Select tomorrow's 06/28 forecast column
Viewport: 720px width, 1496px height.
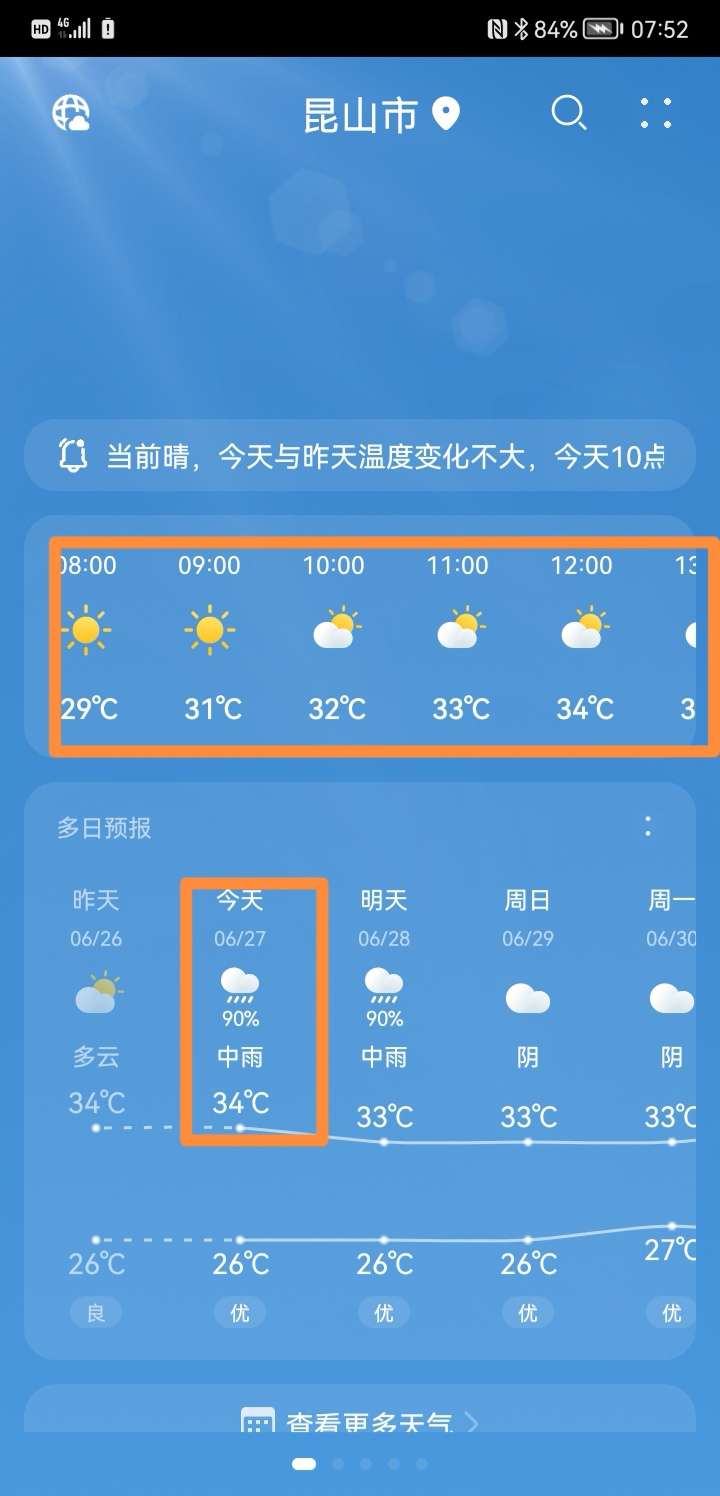click(384, 1010)
